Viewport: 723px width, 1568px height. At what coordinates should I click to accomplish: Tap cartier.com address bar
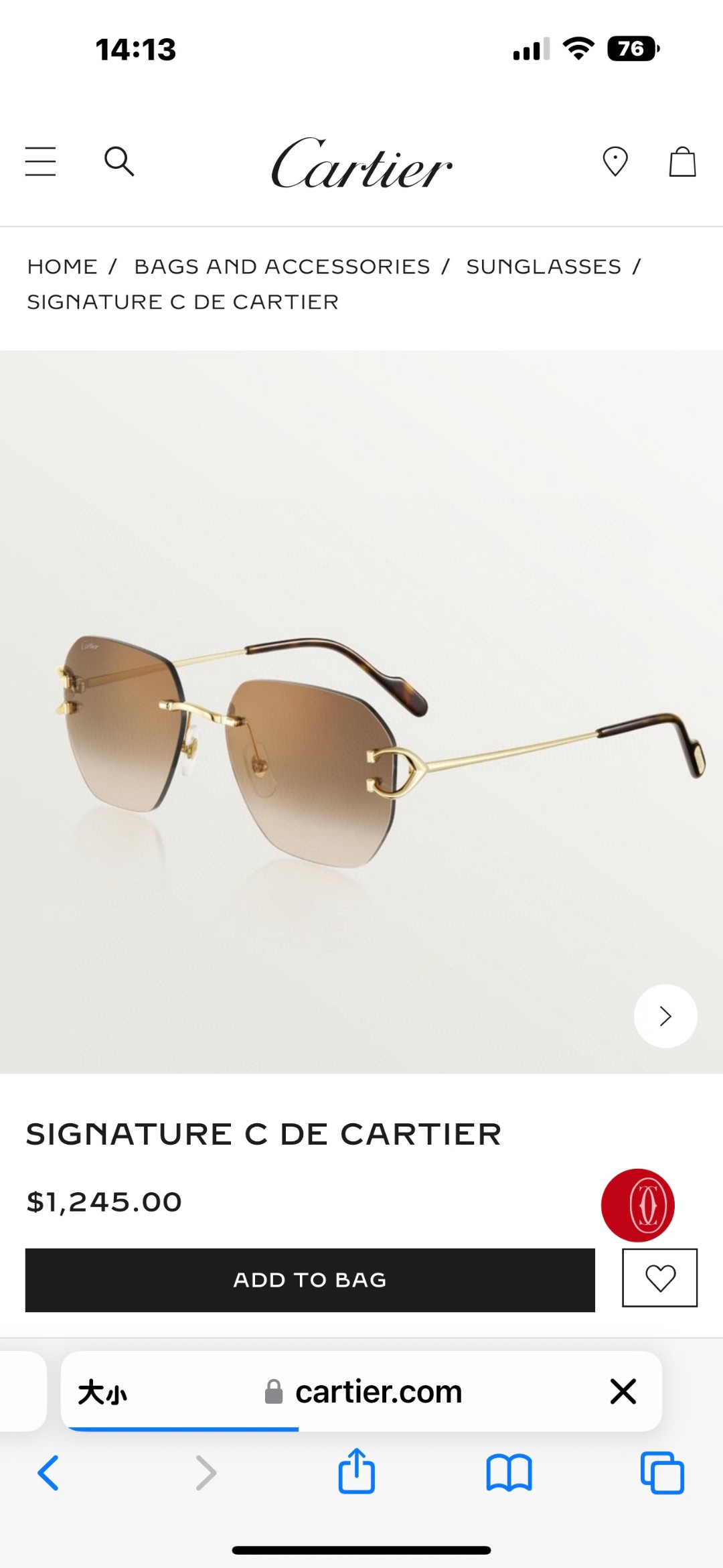pos(378,1392)
